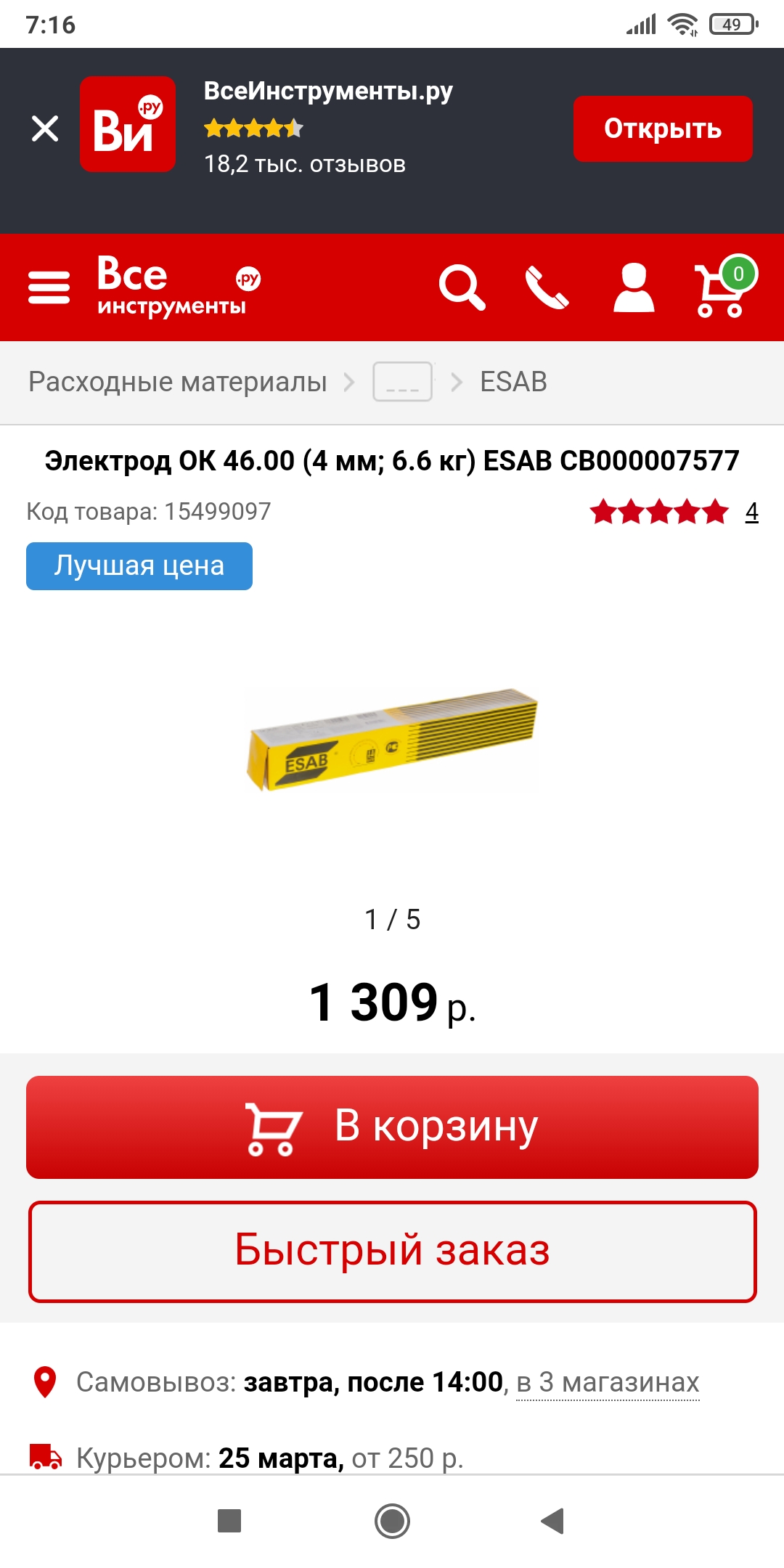
Task: Open the shopping cart
Action: pos(724,287)
